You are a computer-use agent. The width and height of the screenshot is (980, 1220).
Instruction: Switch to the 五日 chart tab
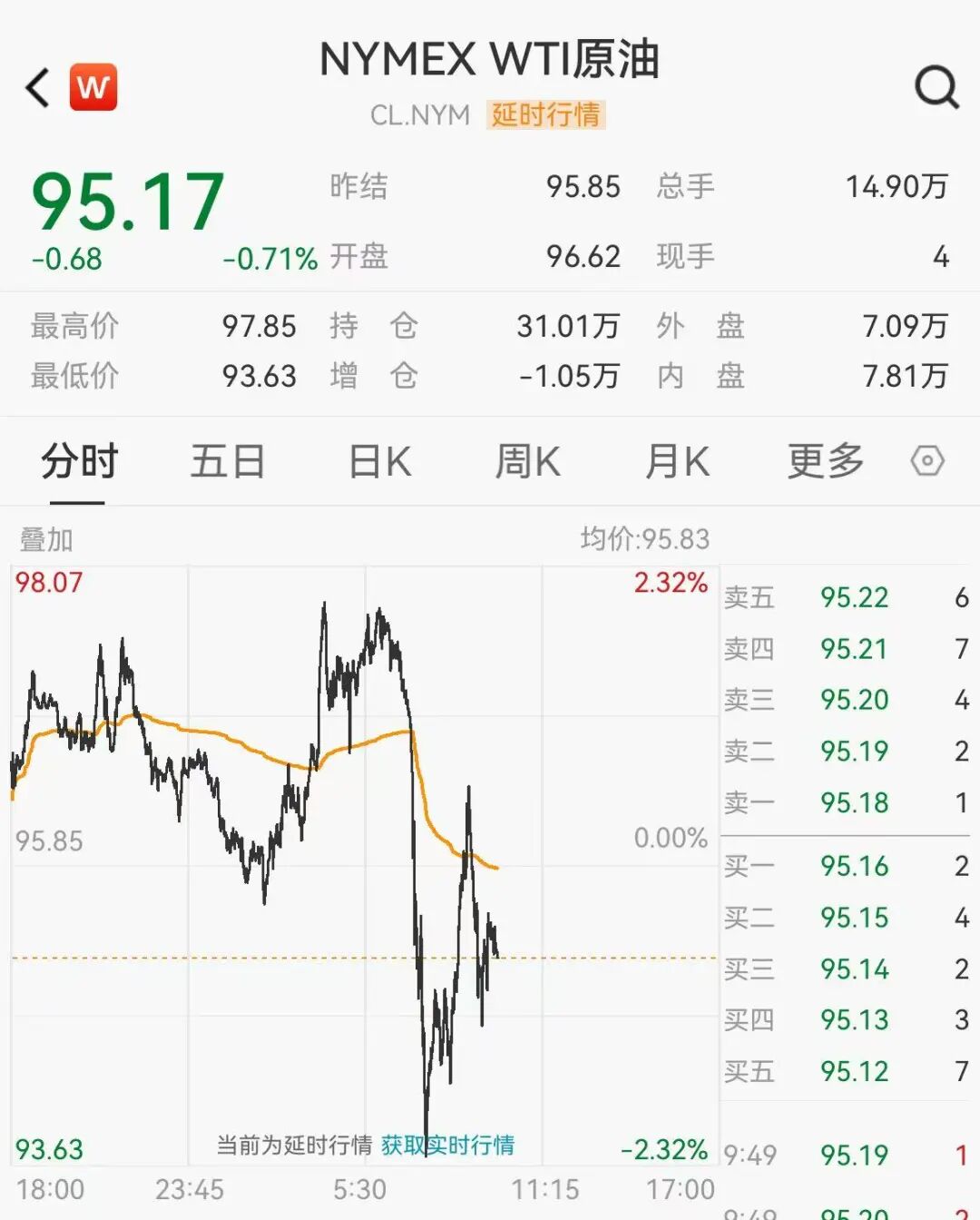227,461
